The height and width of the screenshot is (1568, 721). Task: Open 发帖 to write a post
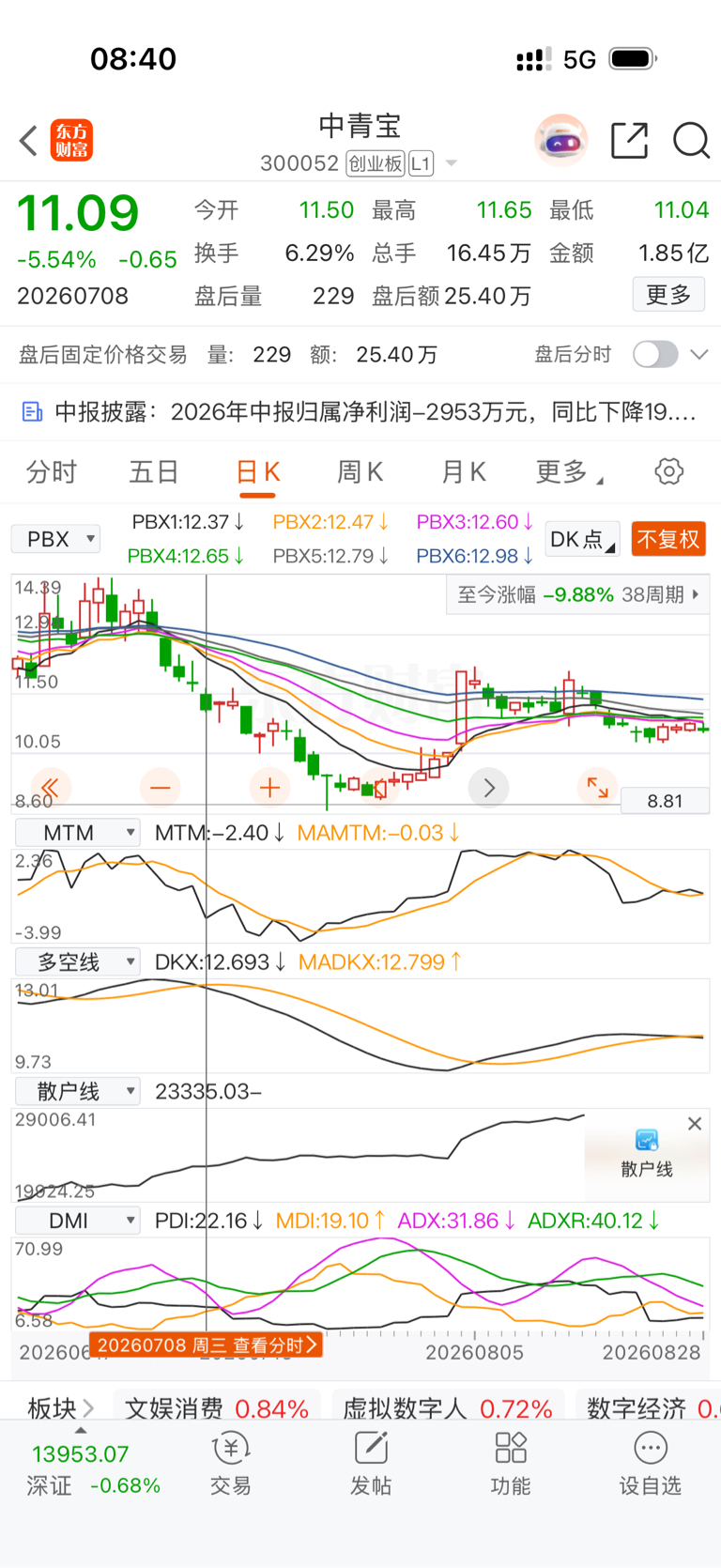coord(371,1464)
